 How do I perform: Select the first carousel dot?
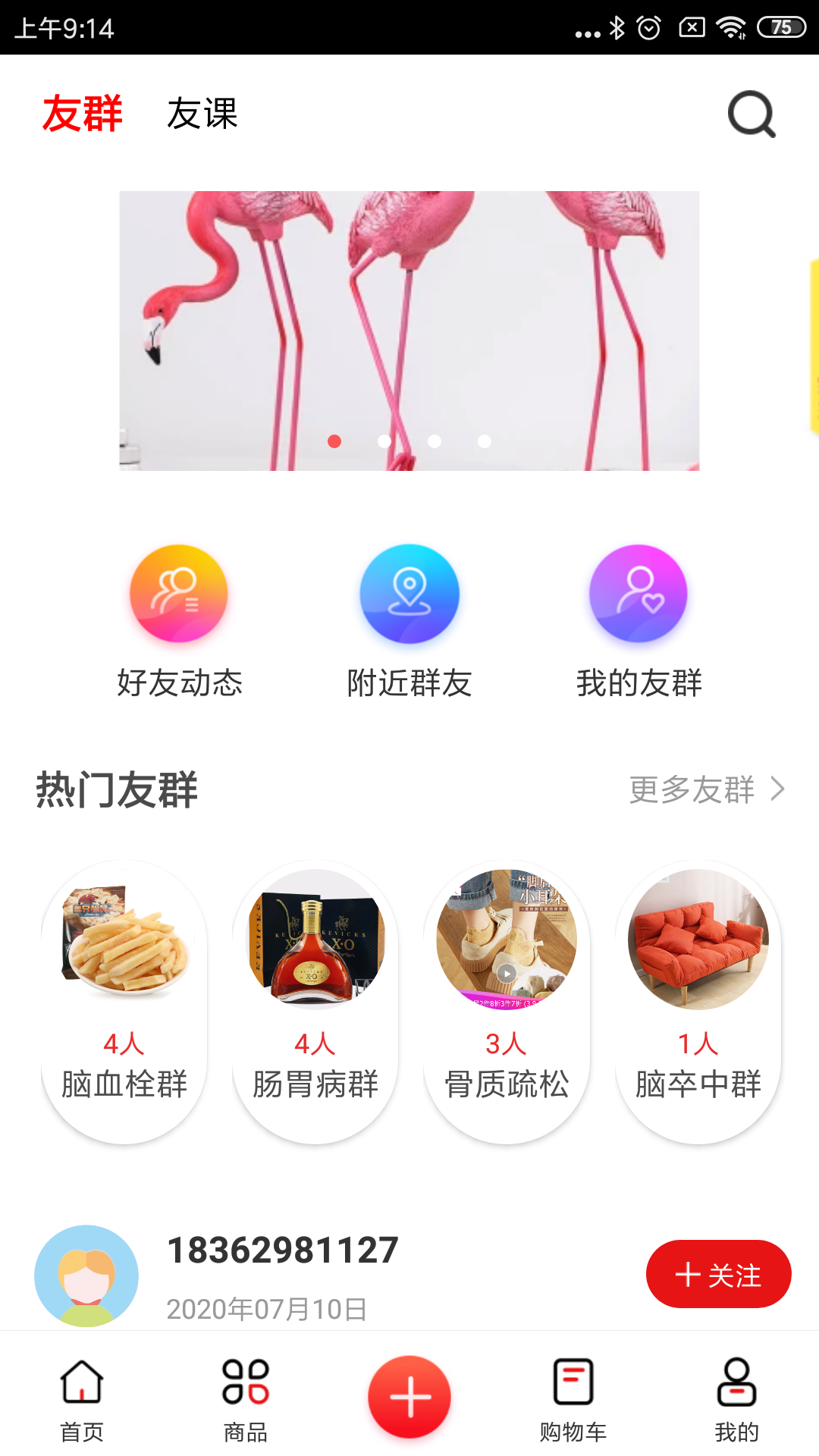334,441
